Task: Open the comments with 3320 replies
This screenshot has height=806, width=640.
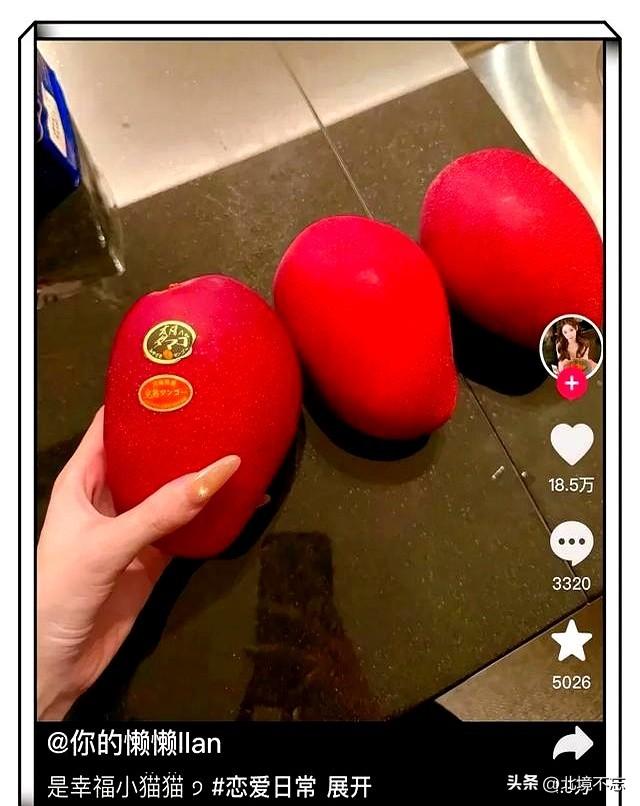Action: coord(572,544)
